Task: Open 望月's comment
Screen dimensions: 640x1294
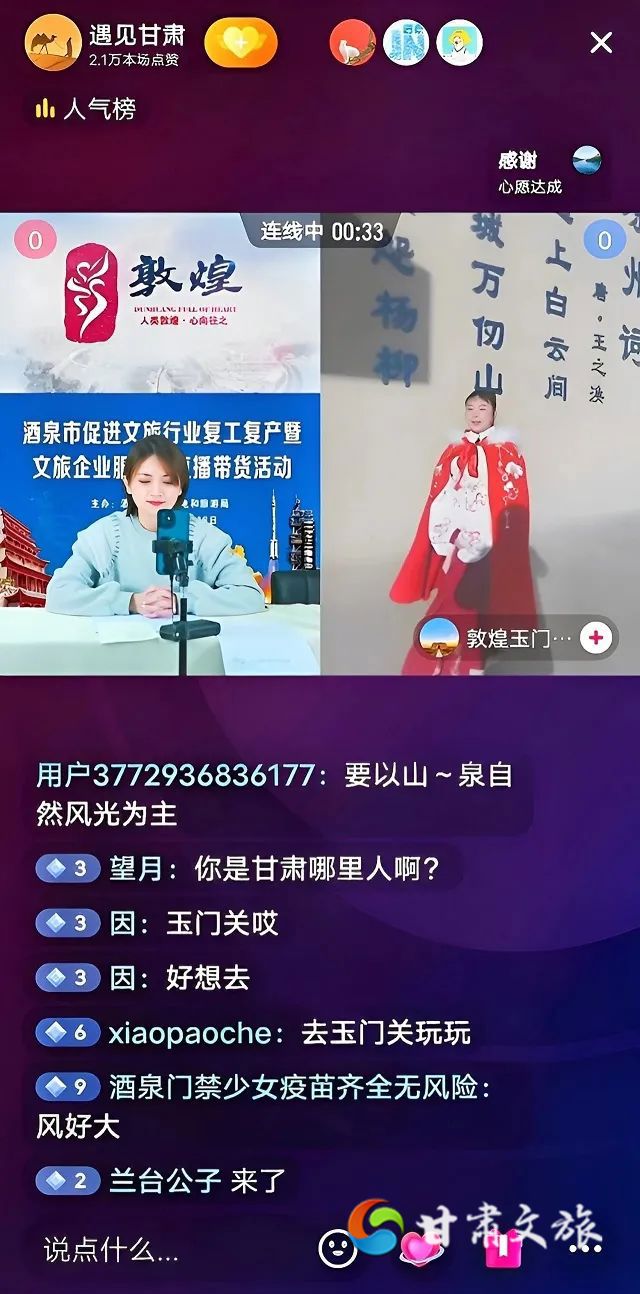Action: point(238,868)
